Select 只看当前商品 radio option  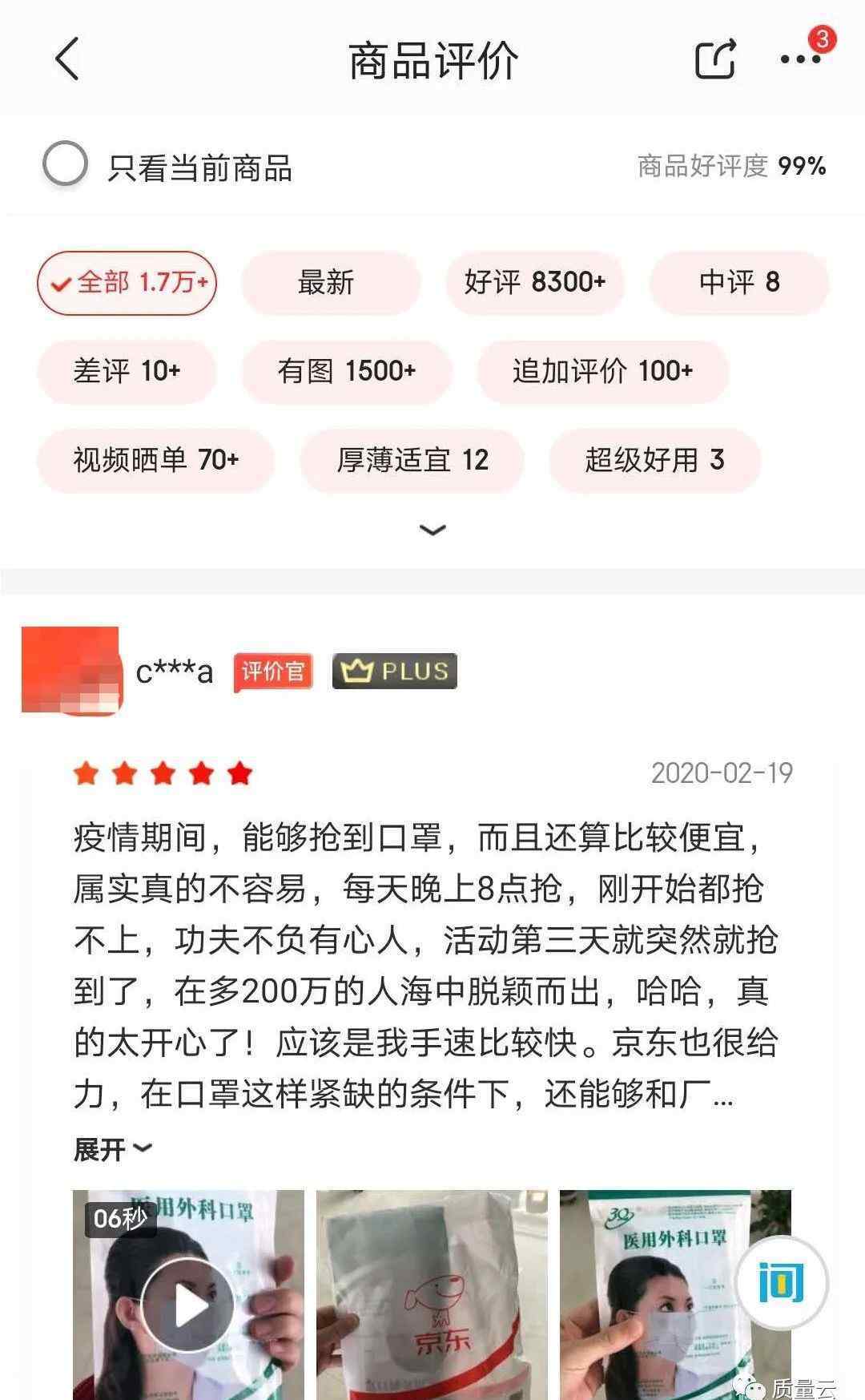pyautogui.click(x=65, y=165)
